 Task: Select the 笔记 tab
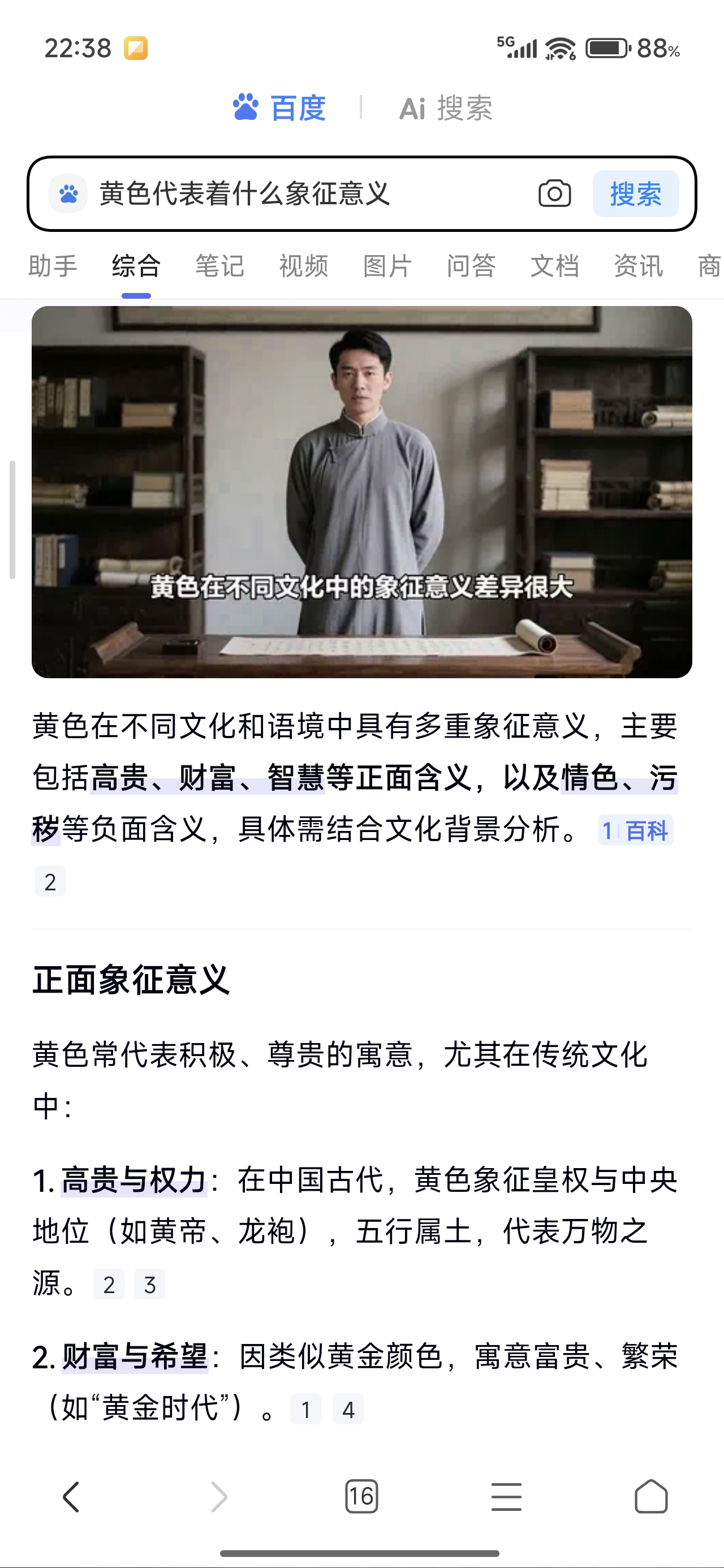pos(220,266)
